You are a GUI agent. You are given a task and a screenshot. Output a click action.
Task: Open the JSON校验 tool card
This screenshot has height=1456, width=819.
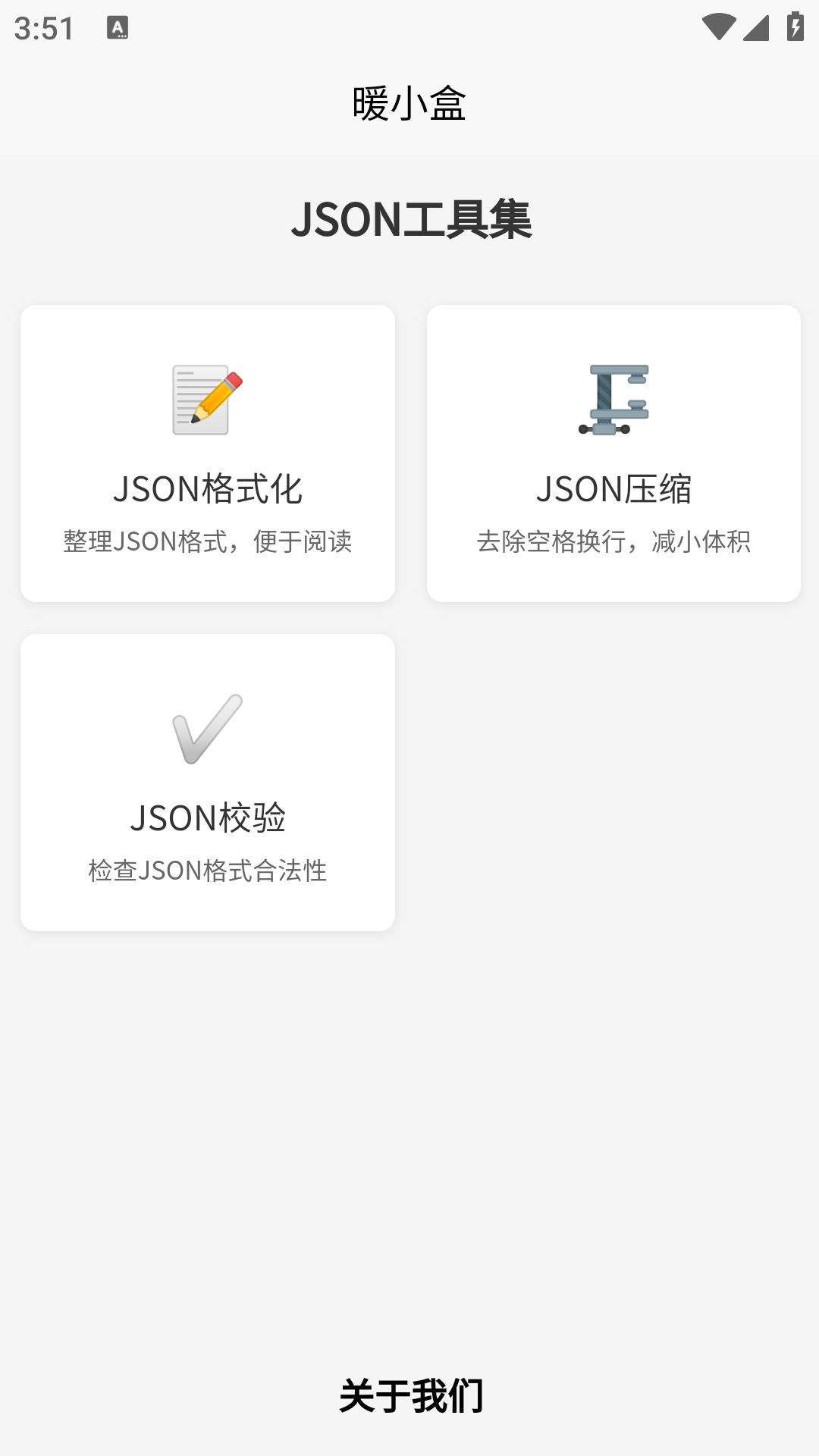pos(208,783)
